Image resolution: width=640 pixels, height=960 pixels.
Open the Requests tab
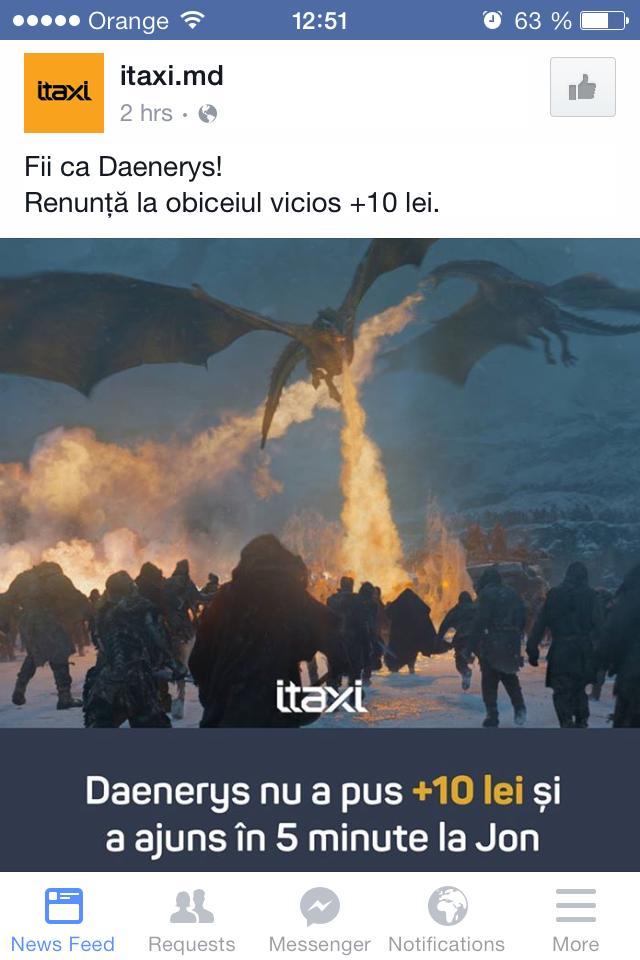click(x=191, y=920)
